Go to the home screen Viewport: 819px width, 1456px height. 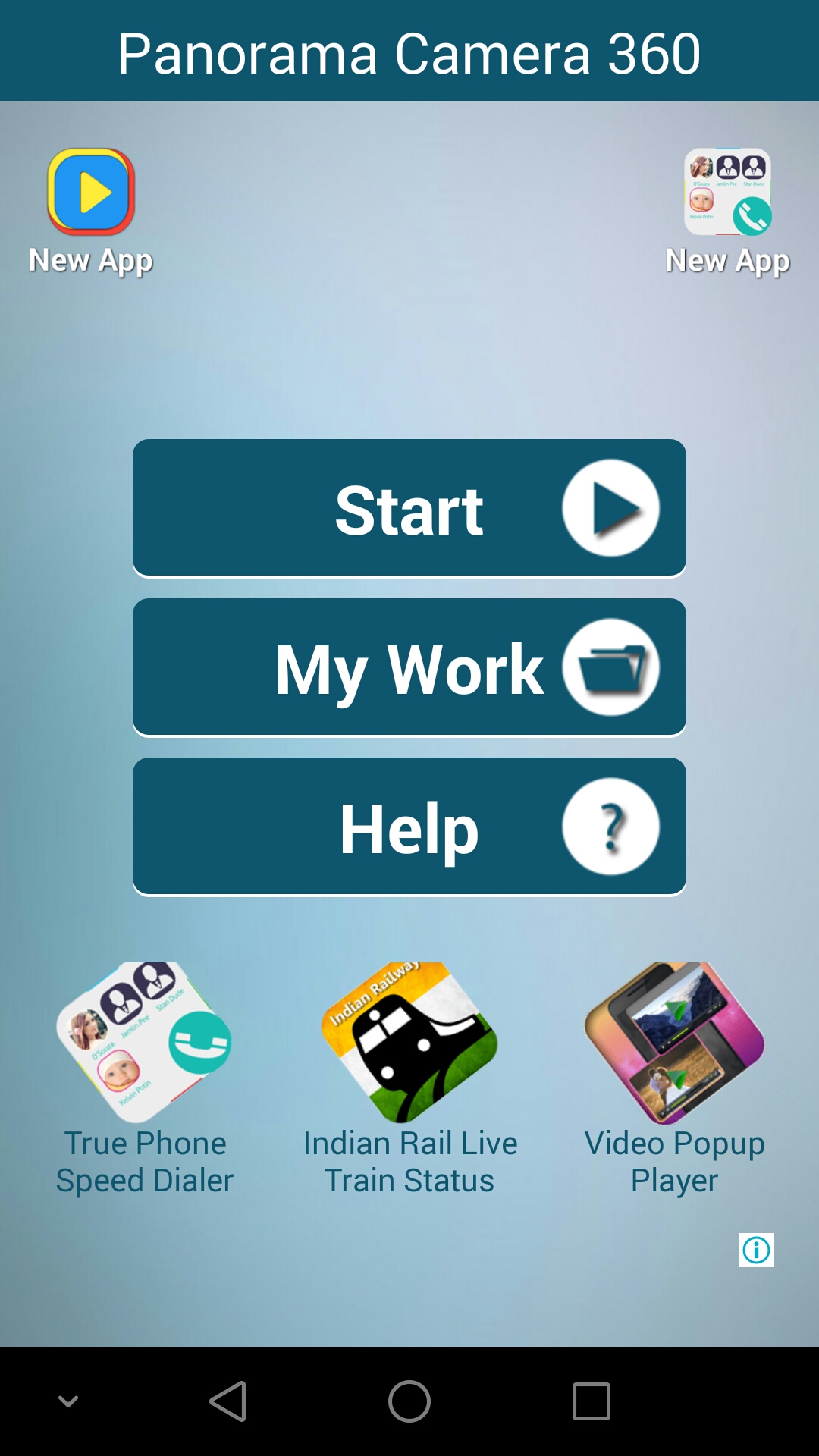tap(409, 1401)
